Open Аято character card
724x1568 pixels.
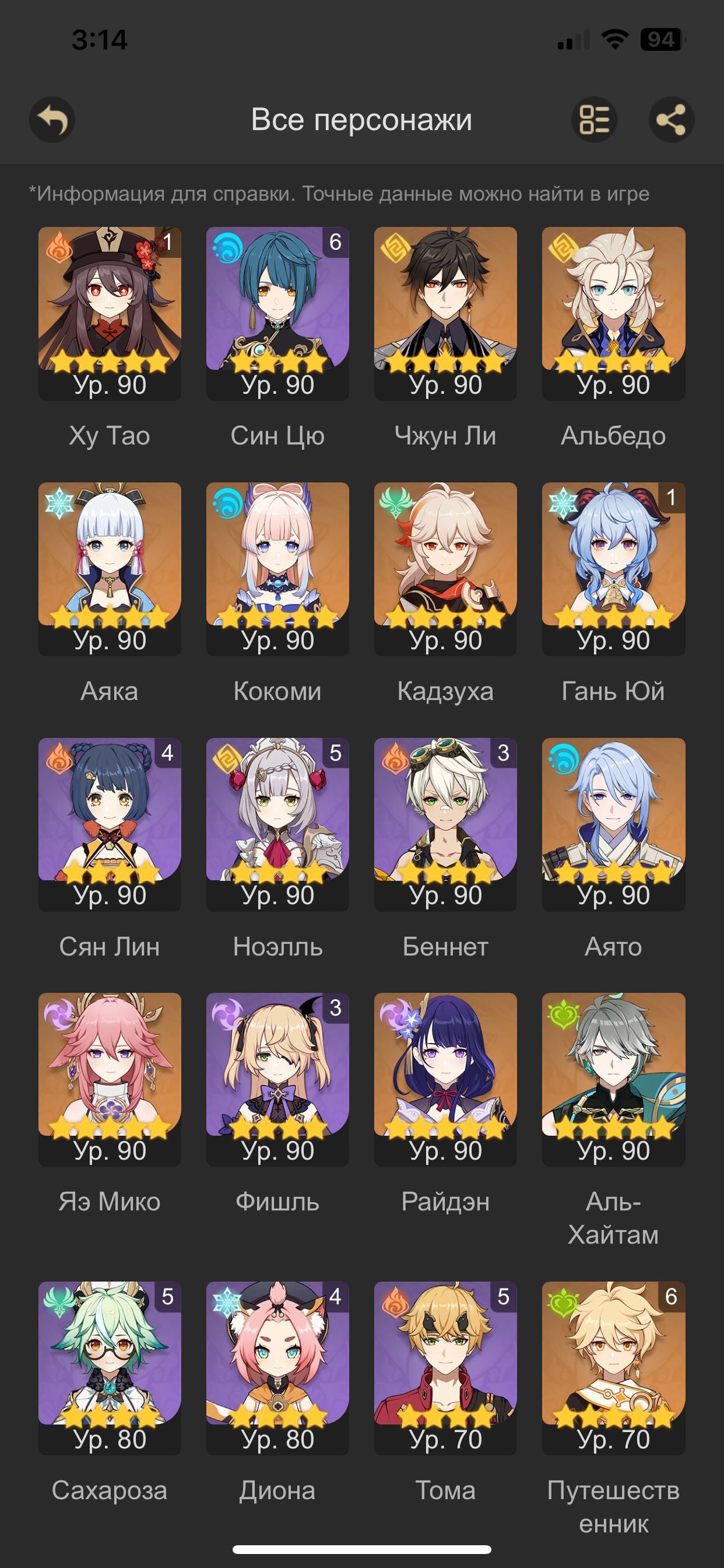(613, 824)
